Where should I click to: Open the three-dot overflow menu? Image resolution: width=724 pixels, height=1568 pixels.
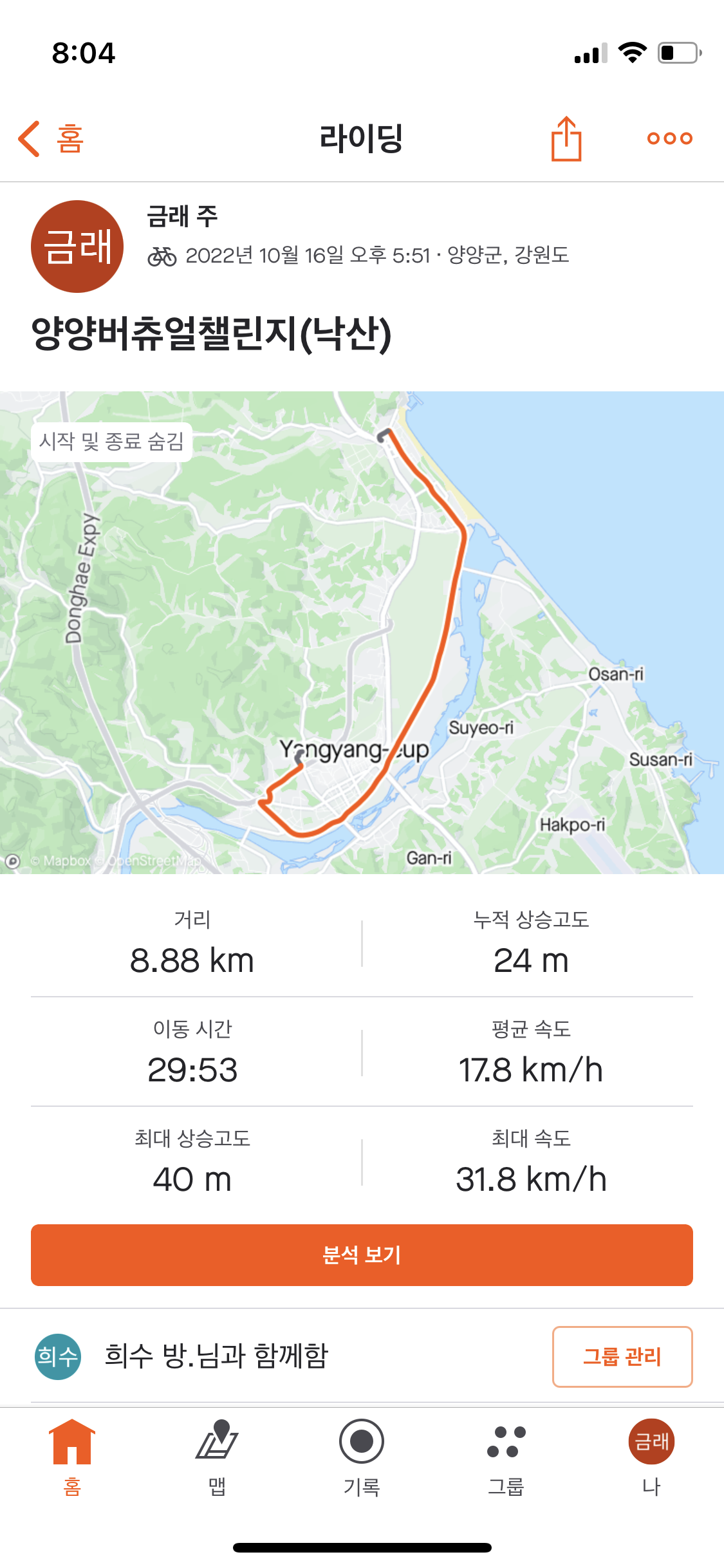tap(669, 138)
